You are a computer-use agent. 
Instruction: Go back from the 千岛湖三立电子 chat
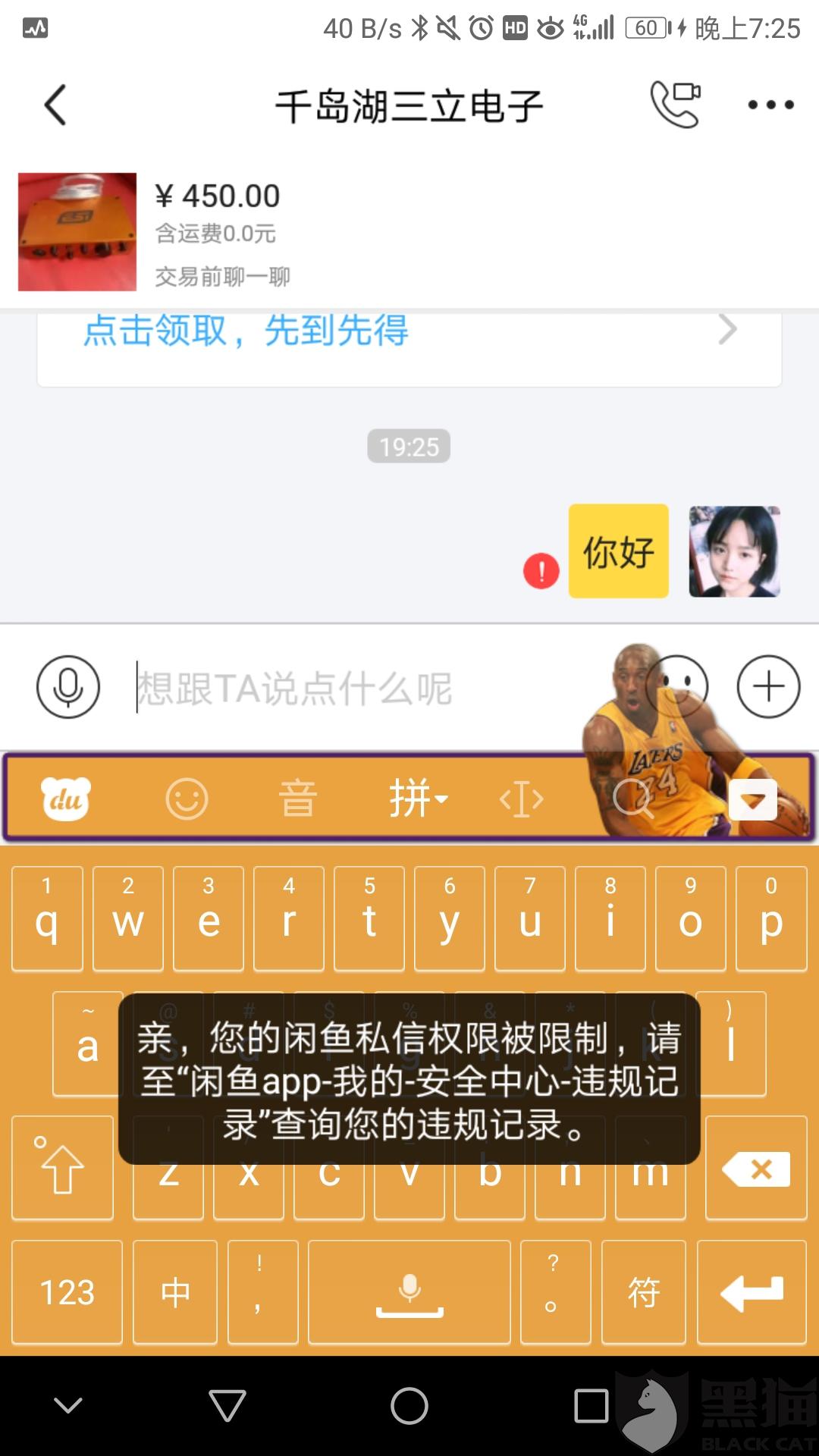click(x=55, y=105)
